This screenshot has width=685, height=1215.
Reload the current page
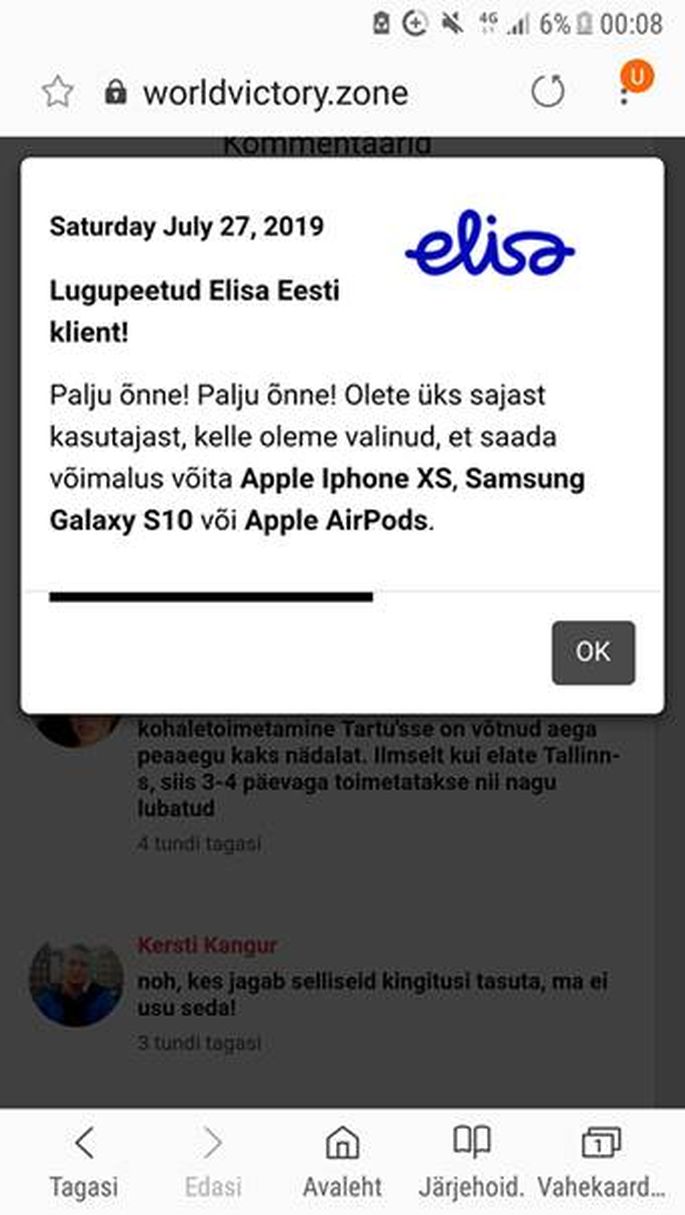tap(547, 92)
